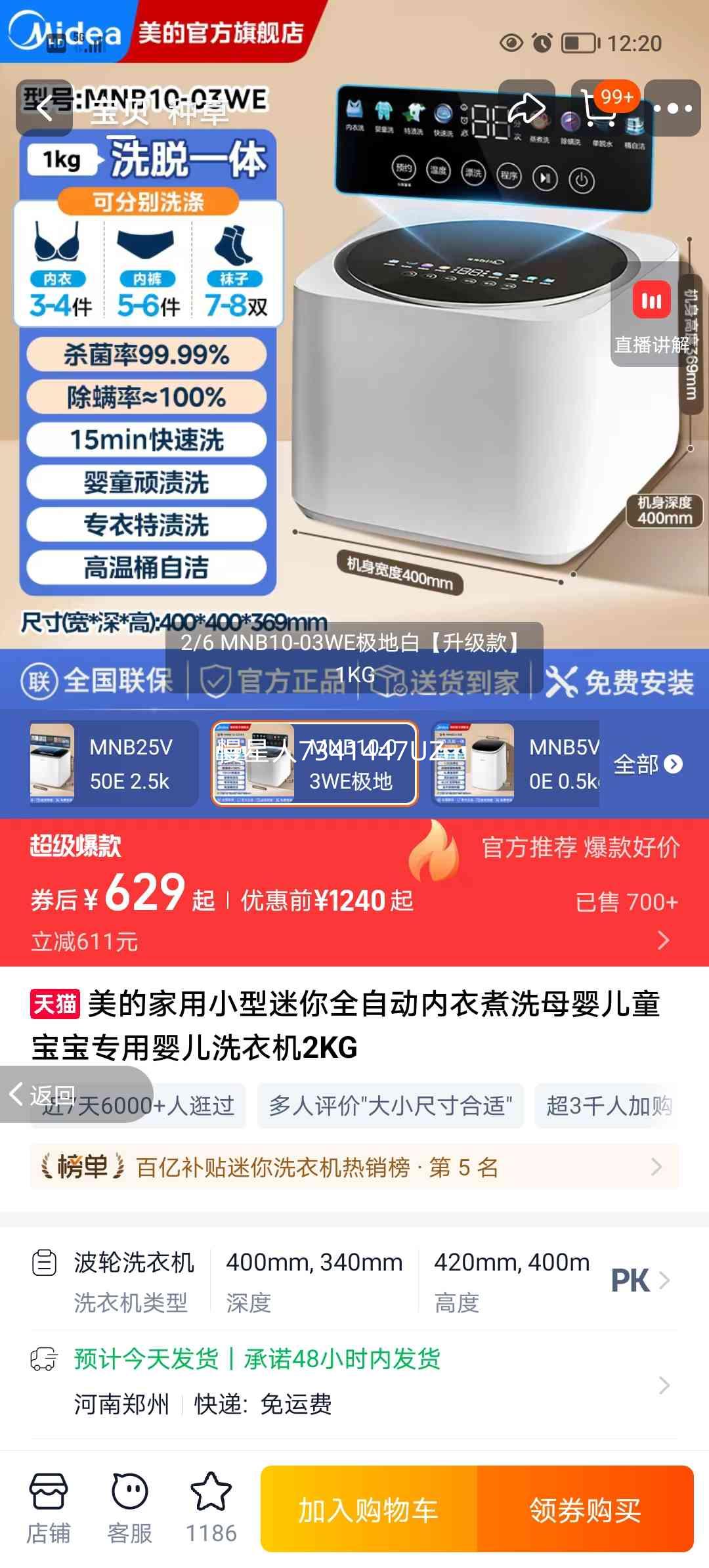The width and height of the screenshot is (709, 1568).
Task: Expand the 超级爆款 promo banner arrow
Action: tap(663, 940)
